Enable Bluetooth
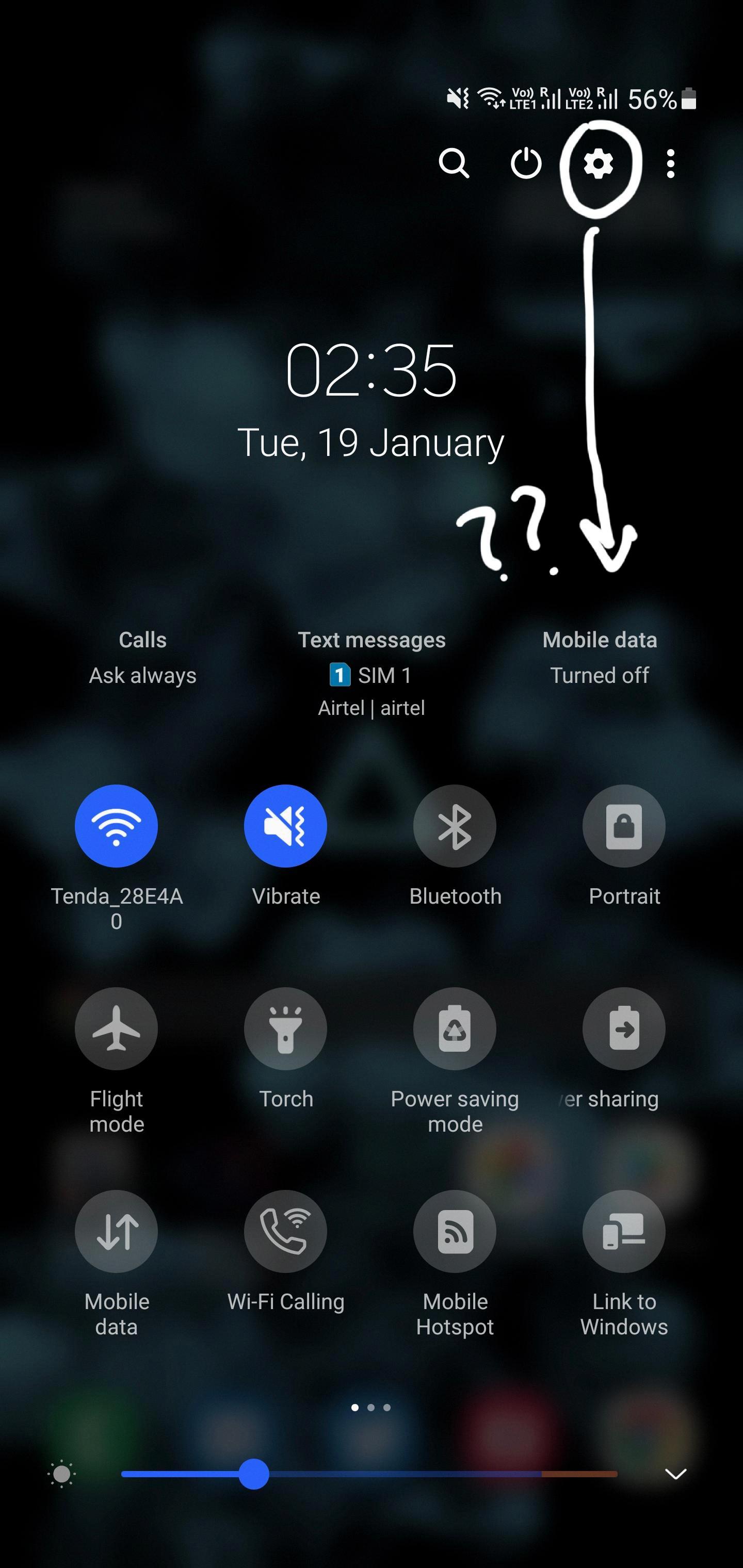This screenshot has height=1568, width=743. [x=455, y=826]
